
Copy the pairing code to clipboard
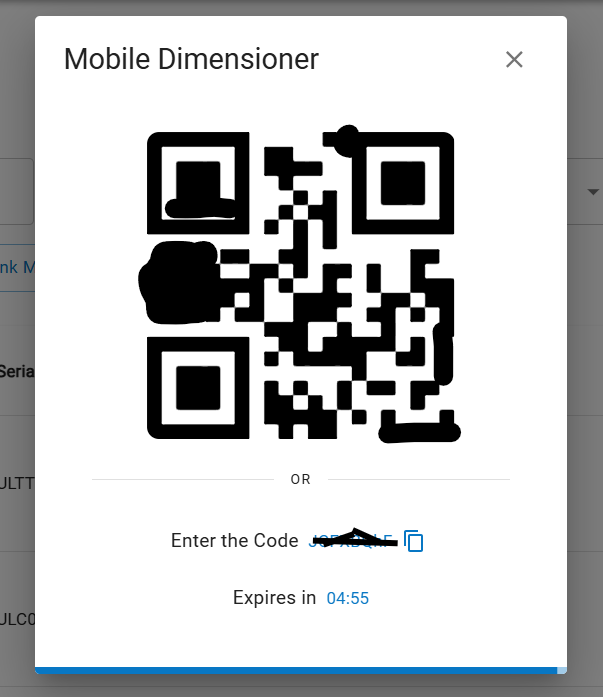tap(414, 542)
